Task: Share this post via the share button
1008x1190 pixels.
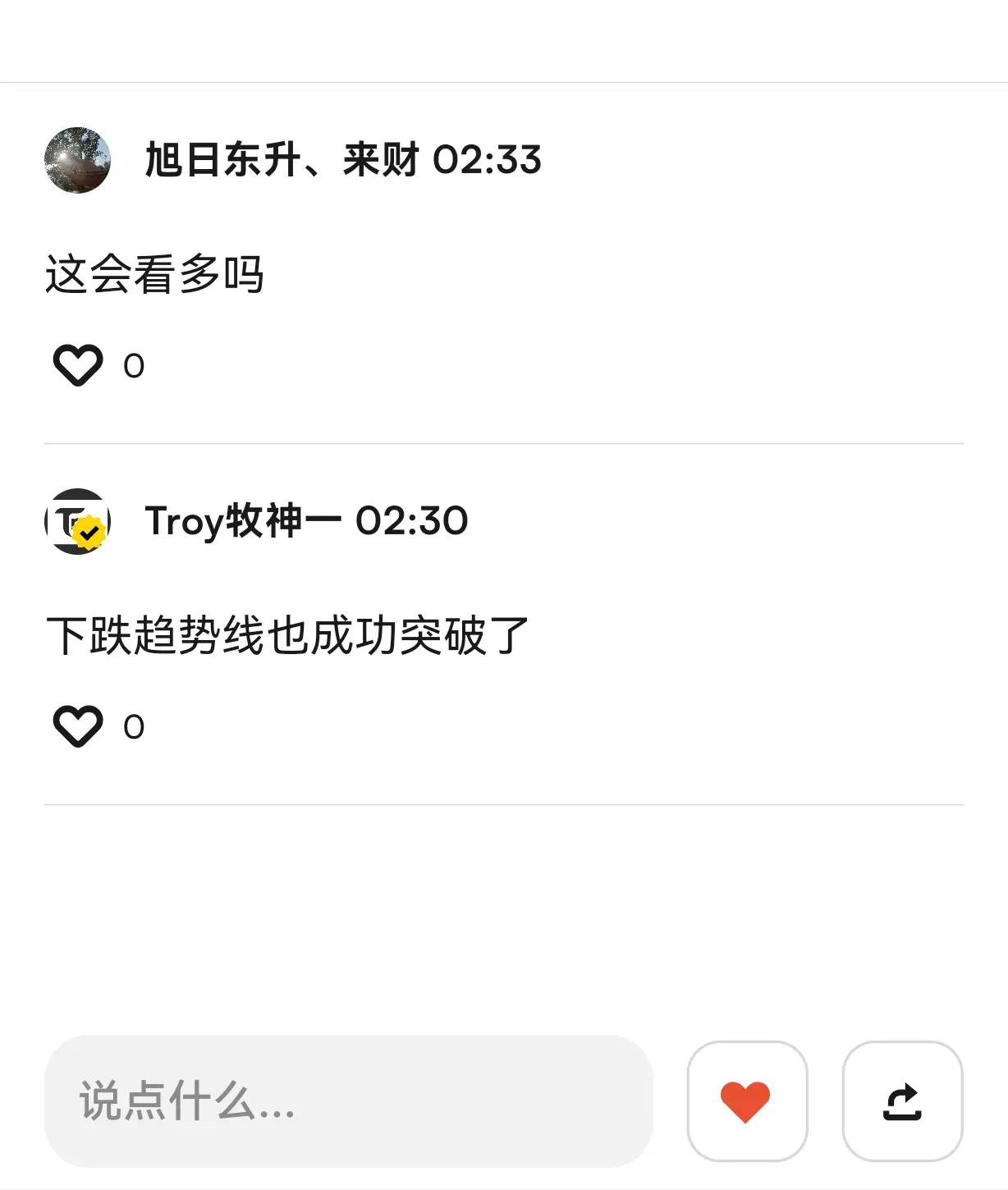Action: pos(901,1101)
